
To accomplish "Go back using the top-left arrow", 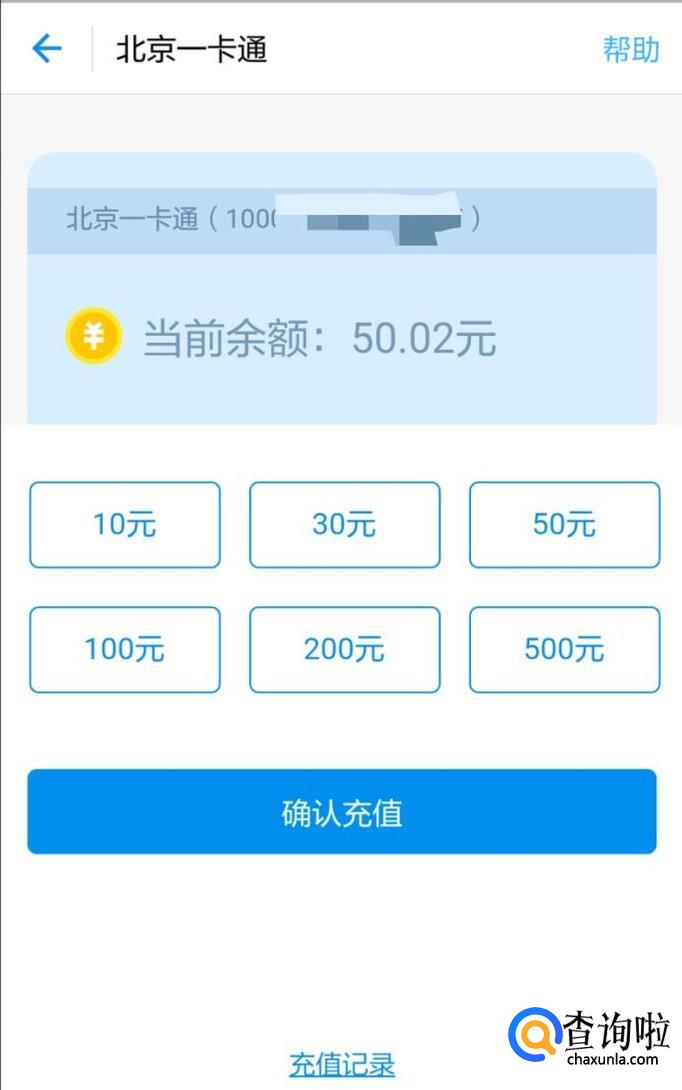I will (47, 49).
